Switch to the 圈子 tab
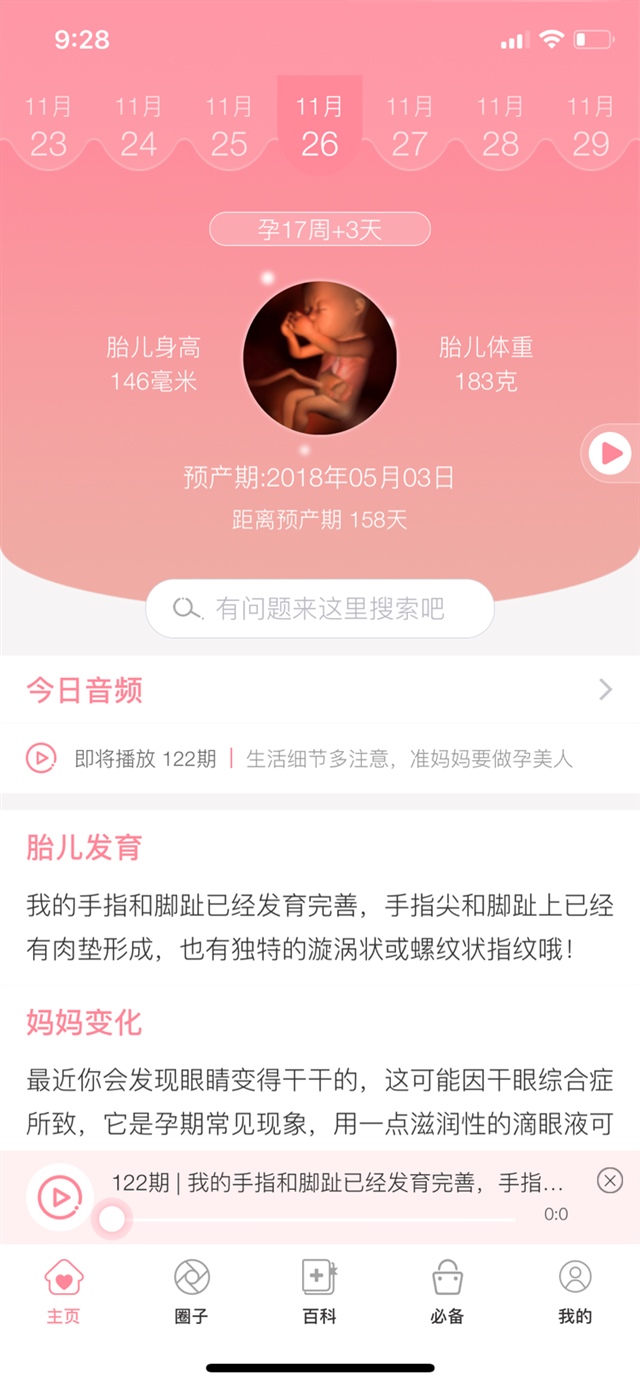This screenshot has height=1386, width=640. click(191, 1292)
